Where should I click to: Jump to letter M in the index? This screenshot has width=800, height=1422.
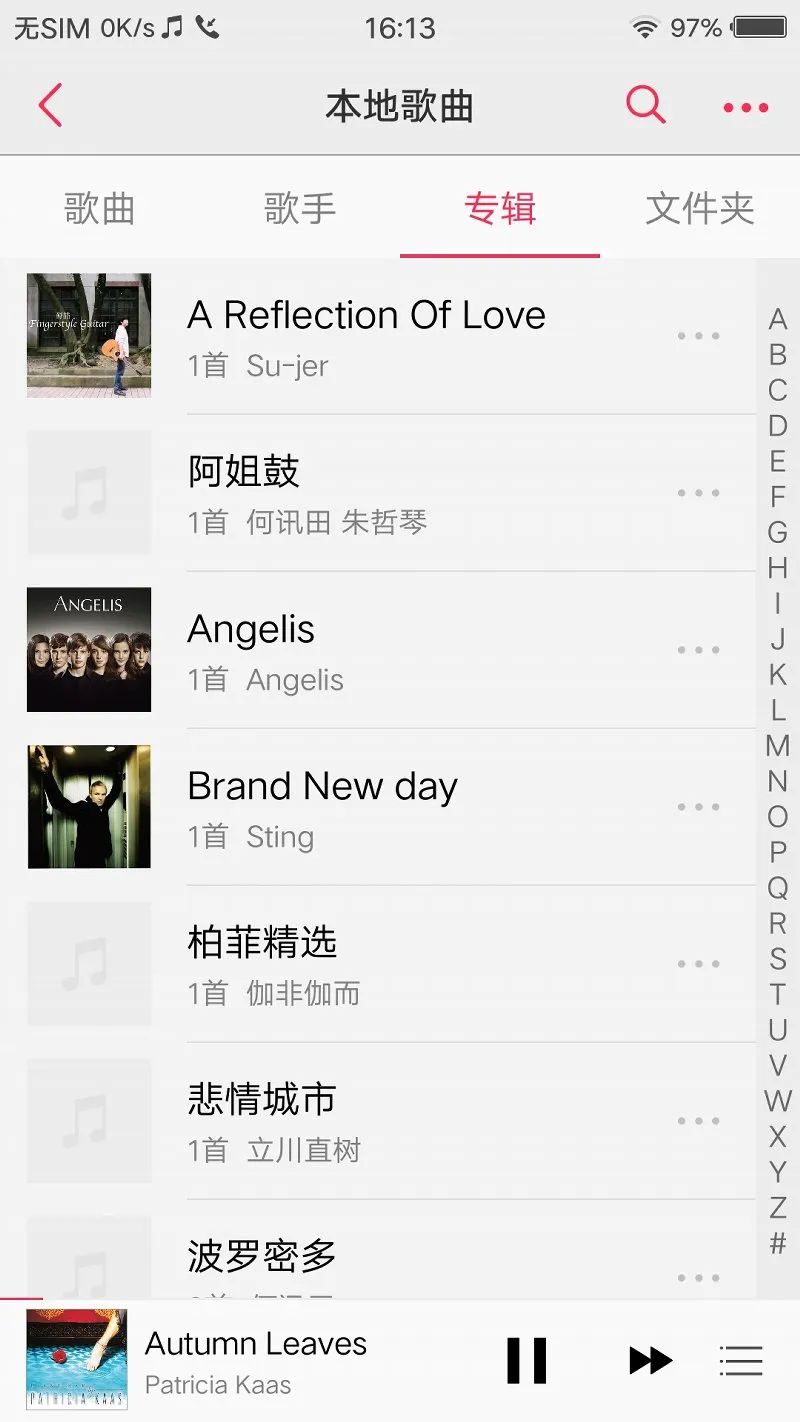click(x=777, y=746)
